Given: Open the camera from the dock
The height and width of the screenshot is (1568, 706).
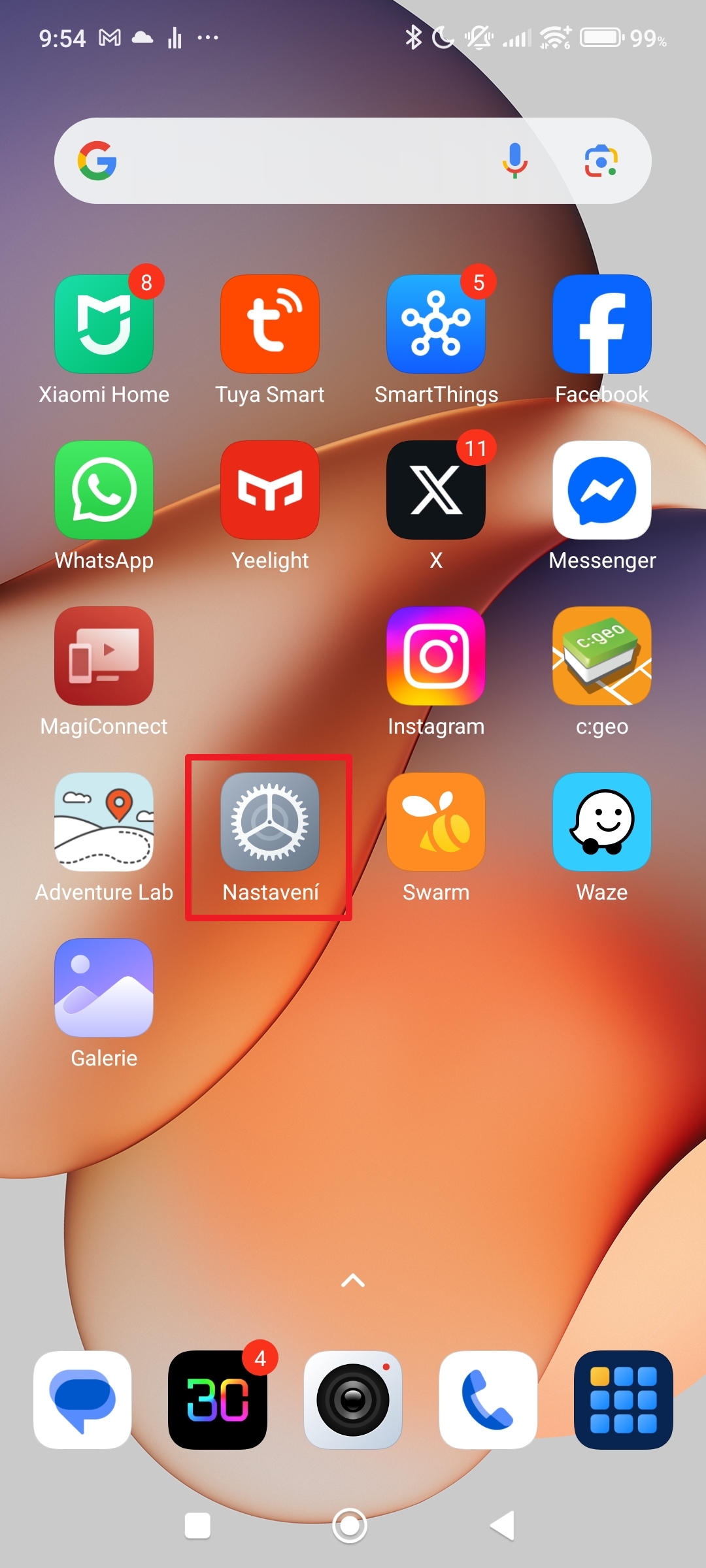Looking at the screenshot, I should [353, 1400].
